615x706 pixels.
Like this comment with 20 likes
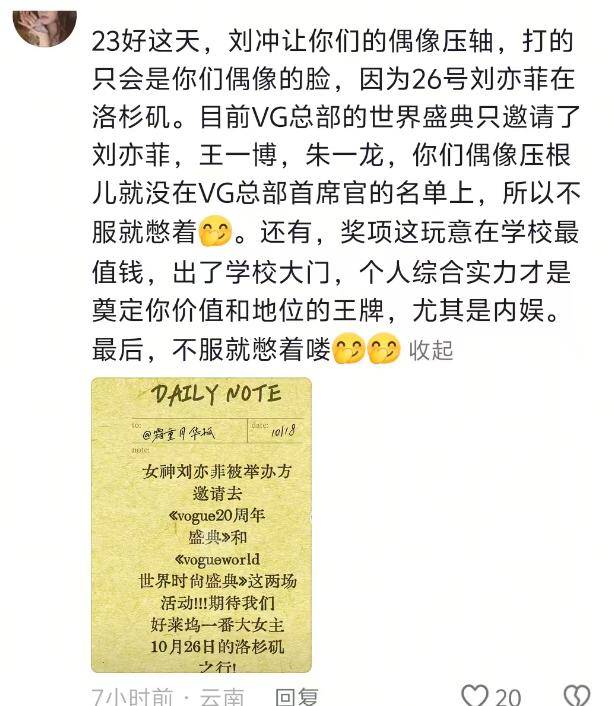(x=477, y=696)
